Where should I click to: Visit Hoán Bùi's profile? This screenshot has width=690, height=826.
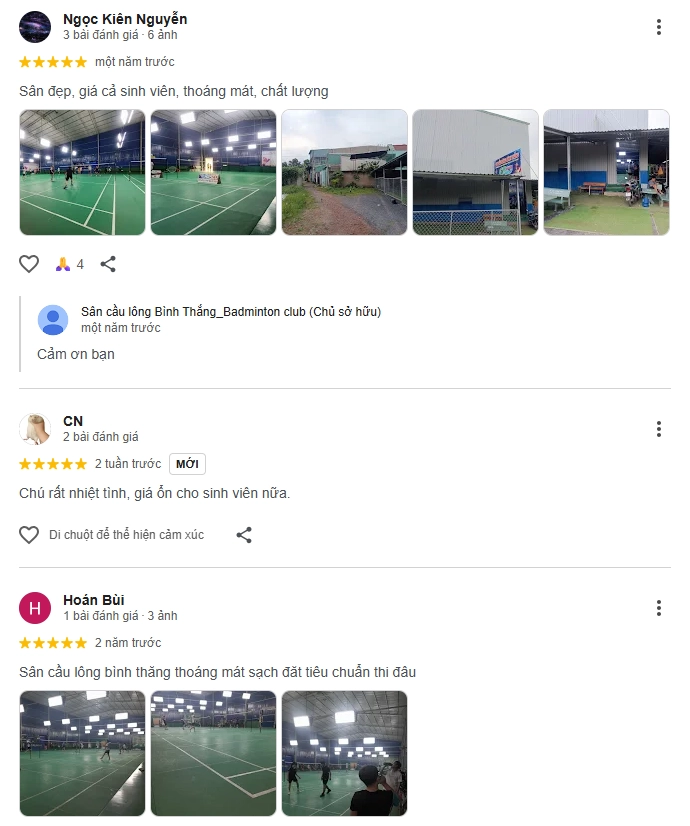pyautogui.click(x=93, y=600)
